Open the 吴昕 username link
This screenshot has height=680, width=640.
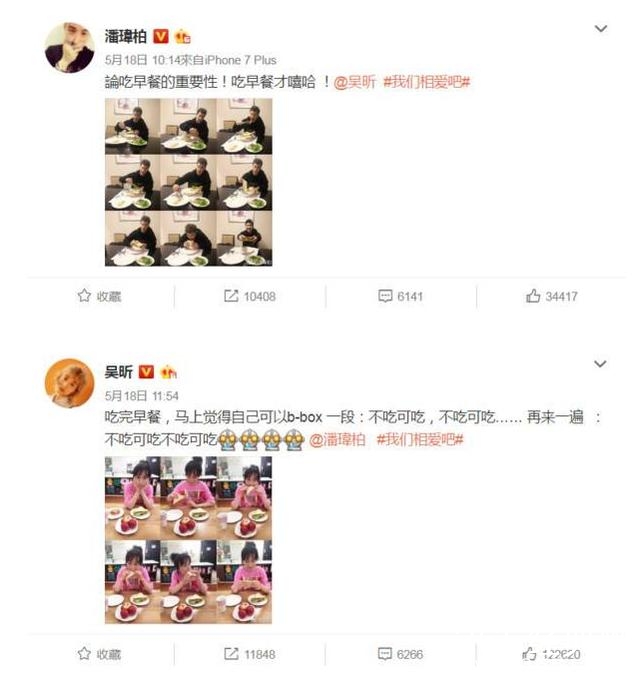[x=119, y=371]
